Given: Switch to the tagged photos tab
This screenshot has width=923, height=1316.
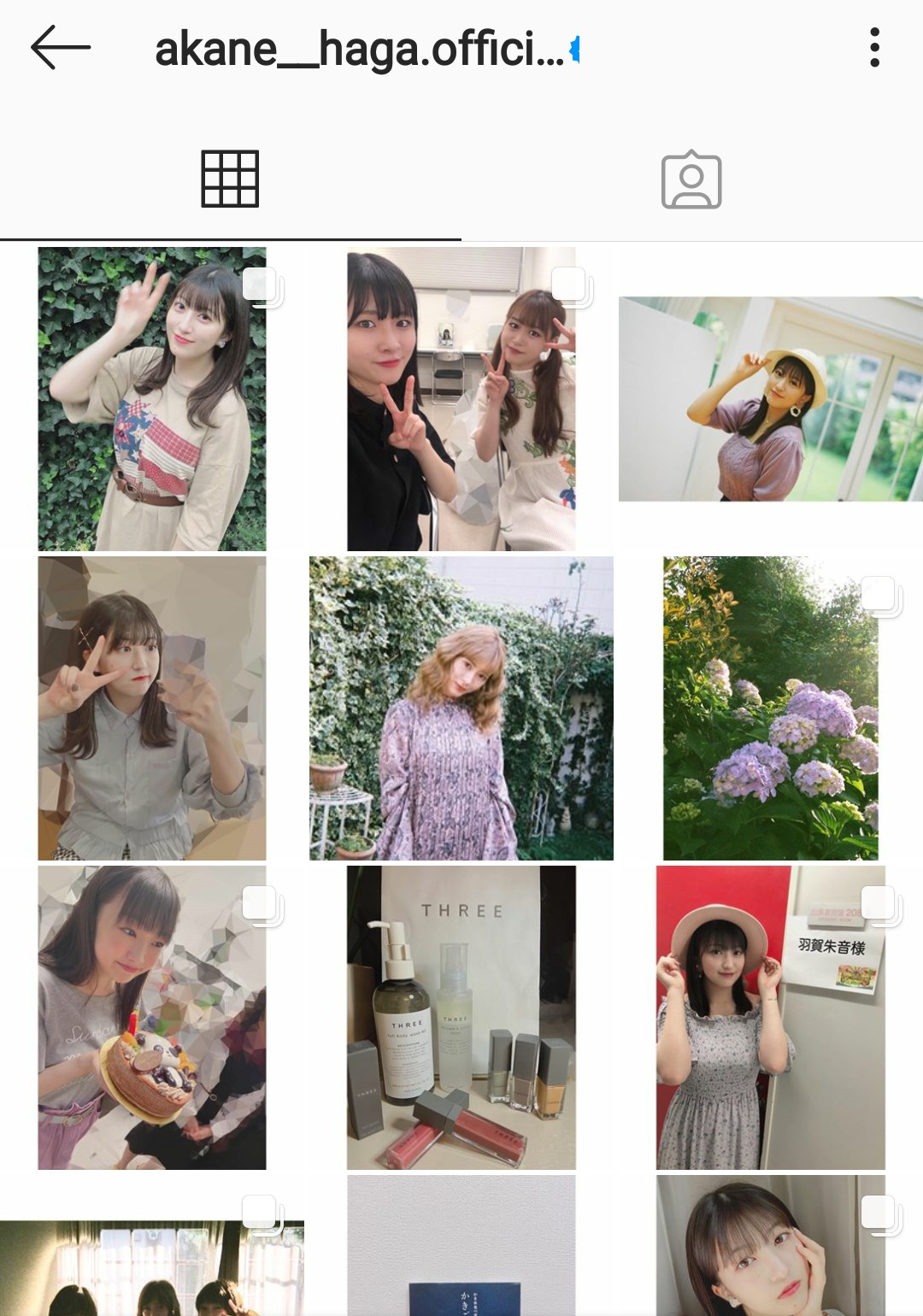Looking at the screenshot, I should click(691, 180).
